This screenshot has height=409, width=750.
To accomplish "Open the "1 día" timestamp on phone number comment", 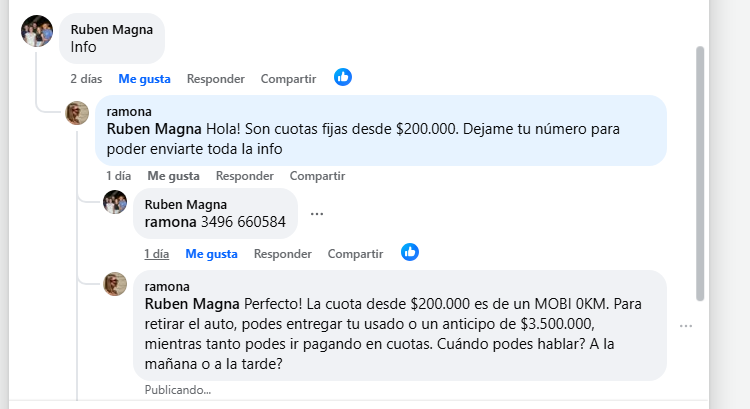I will [156, 254].
